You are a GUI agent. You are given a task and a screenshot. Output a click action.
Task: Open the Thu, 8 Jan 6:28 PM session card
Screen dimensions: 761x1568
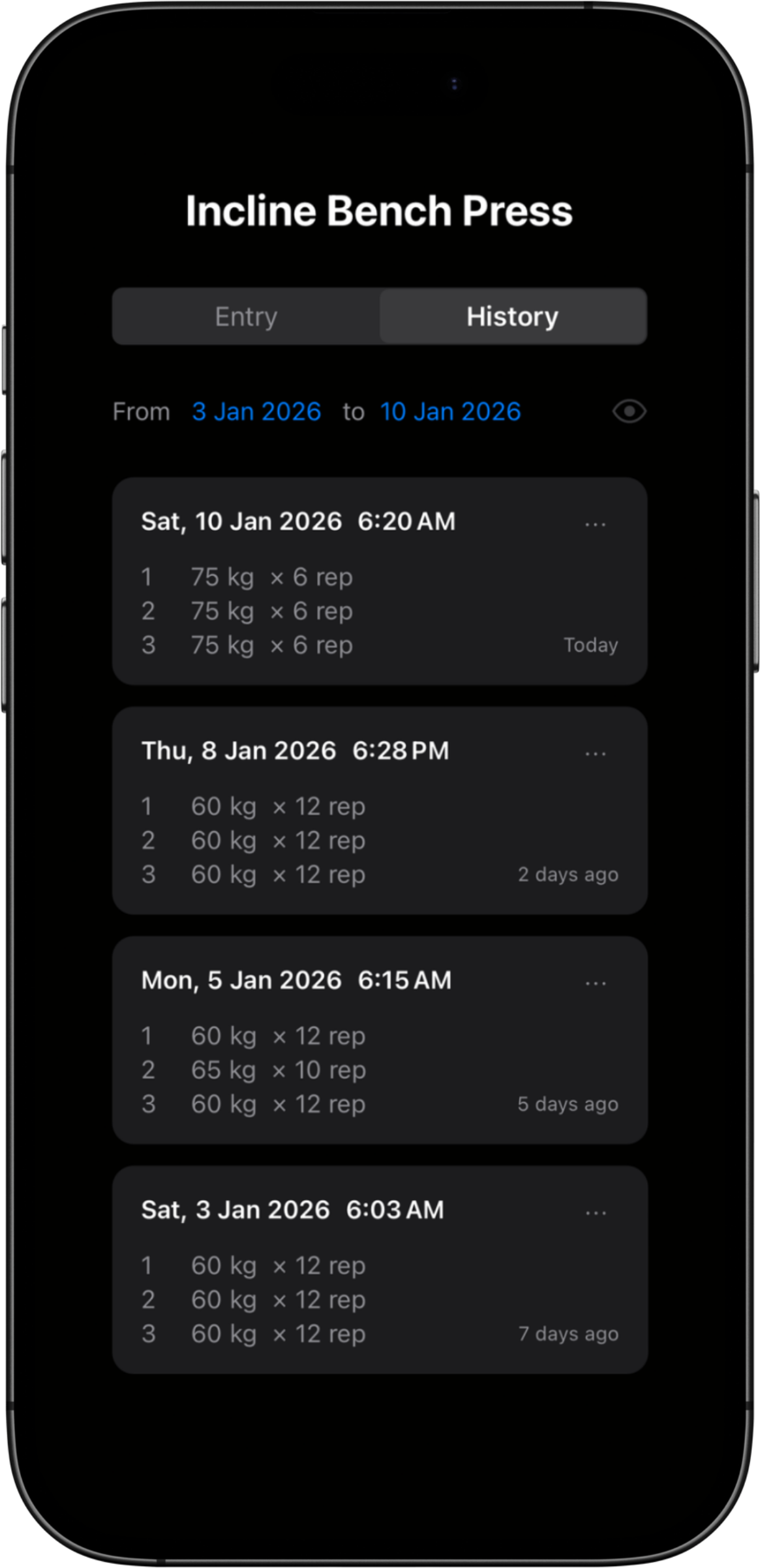click(380, 824)
